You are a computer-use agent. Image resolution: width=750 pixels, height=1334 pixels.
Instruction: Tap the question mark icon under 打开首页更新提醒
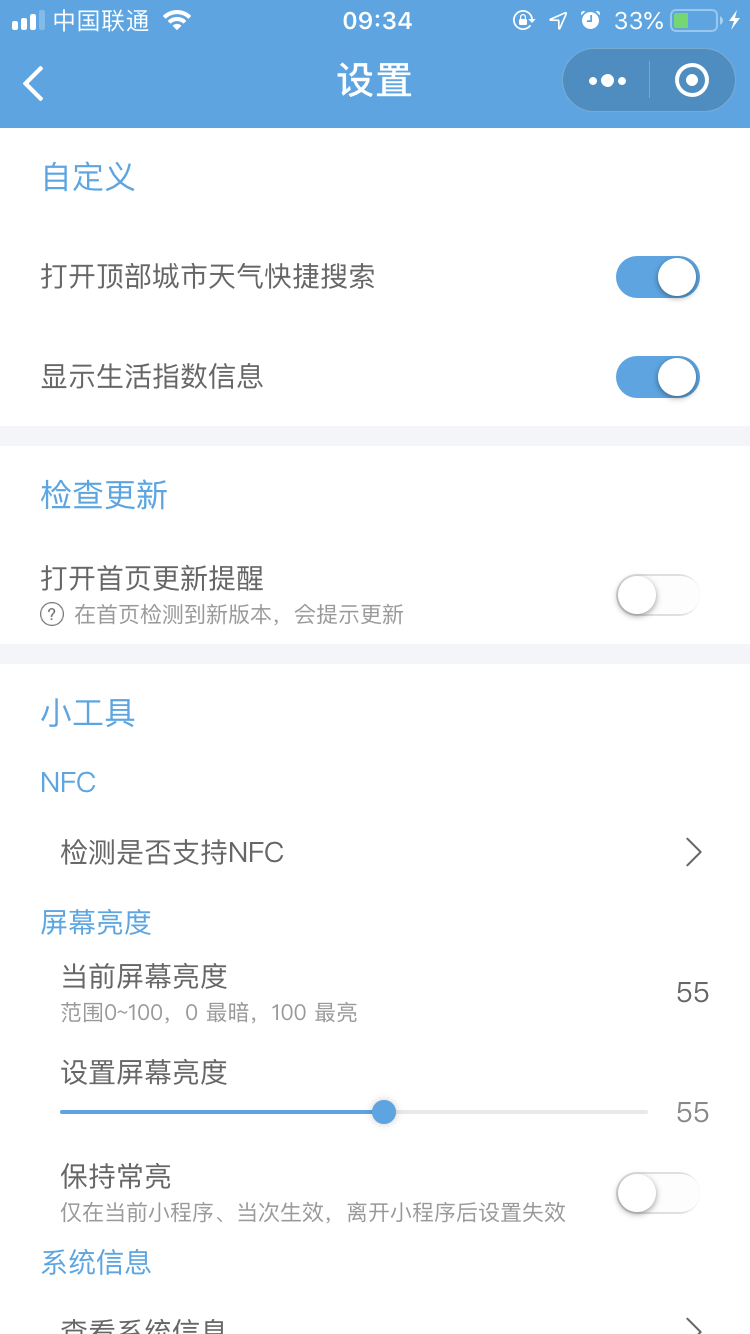(52, 614)
